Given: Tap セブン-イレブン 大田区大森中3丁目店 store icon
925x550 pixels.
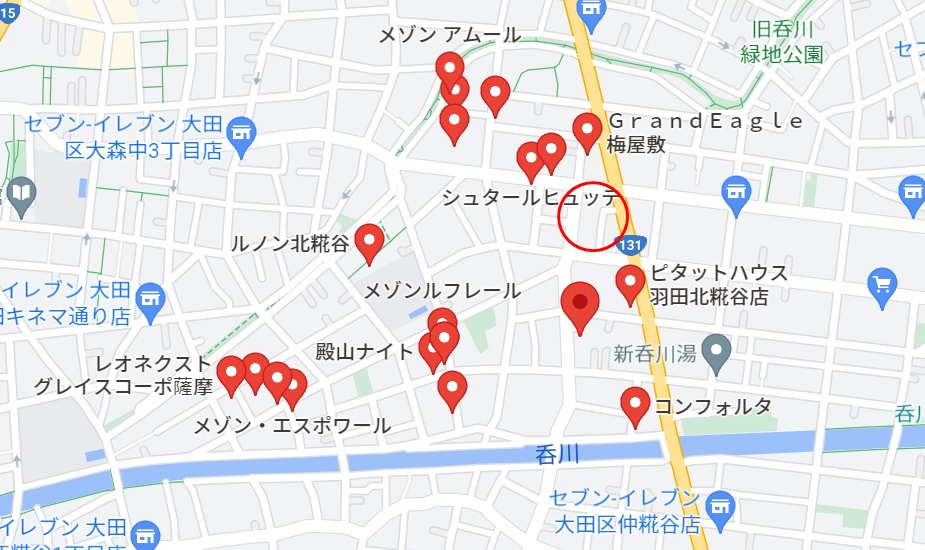Looking at the screenshot, I should coord(242,131).
